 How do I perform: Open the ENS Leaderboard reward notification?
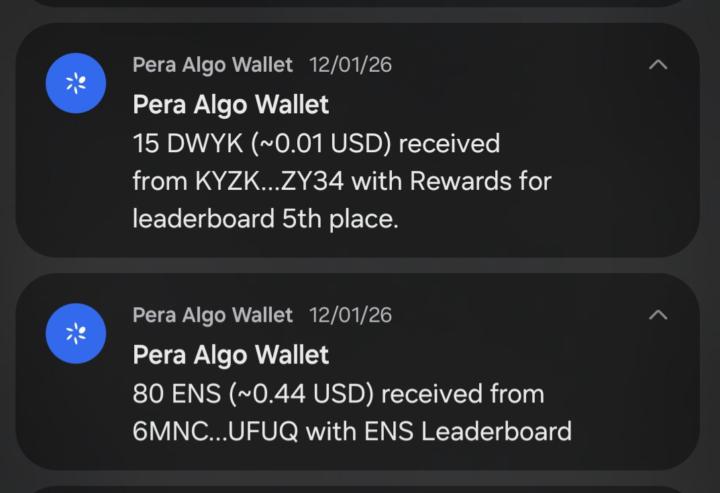click(x=350, y=412)
